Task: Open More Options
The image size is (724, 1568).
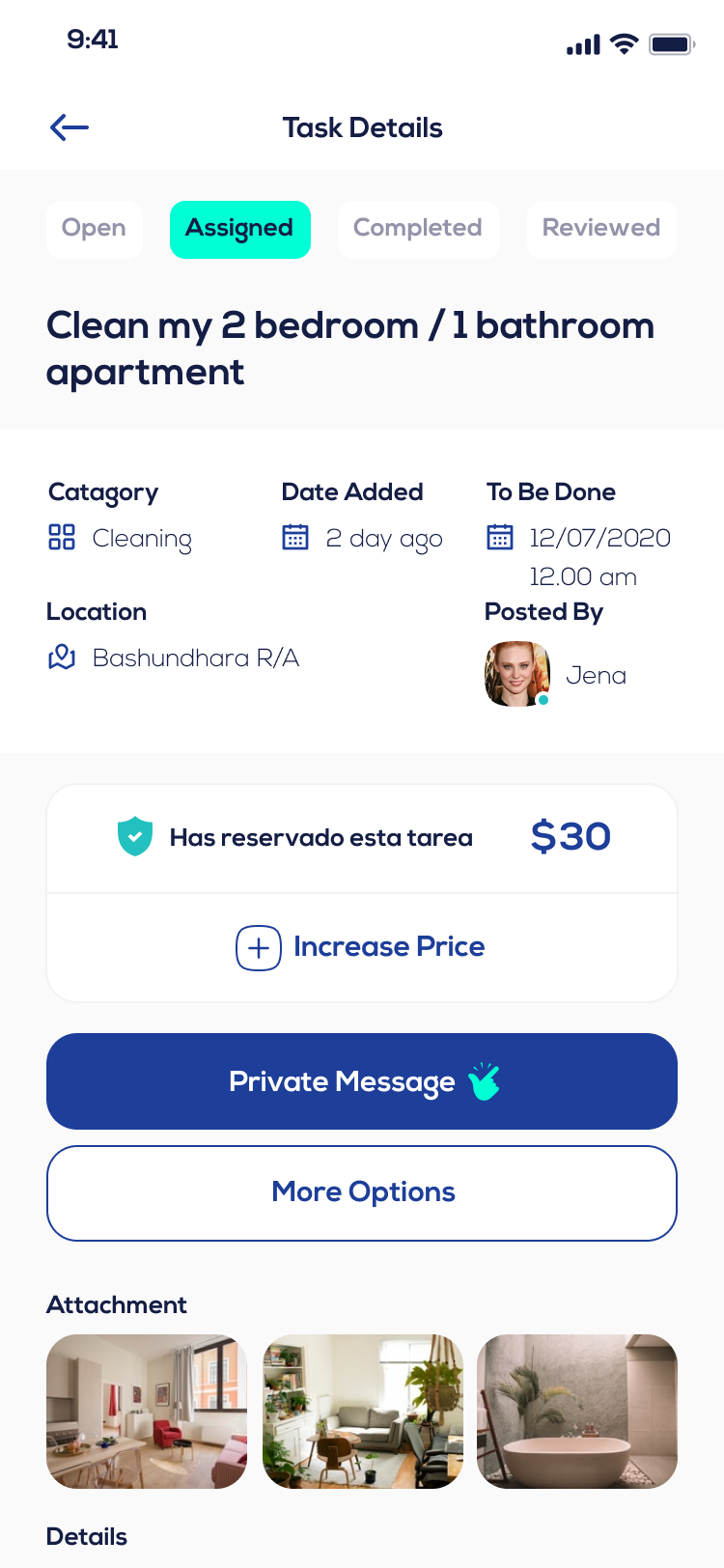Action: 362,1192
